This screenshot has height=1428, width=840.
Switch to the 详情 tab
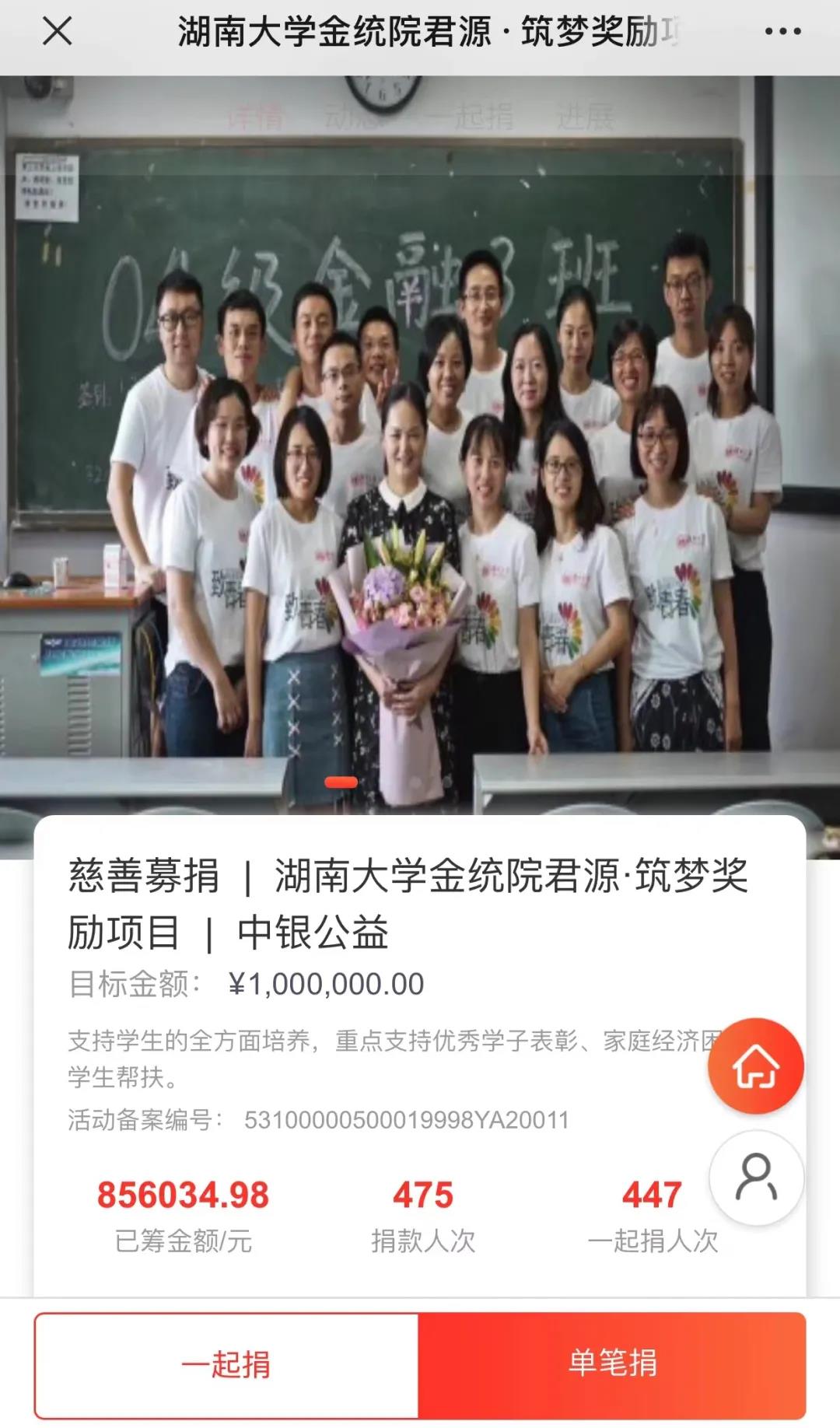click(255, 117)
